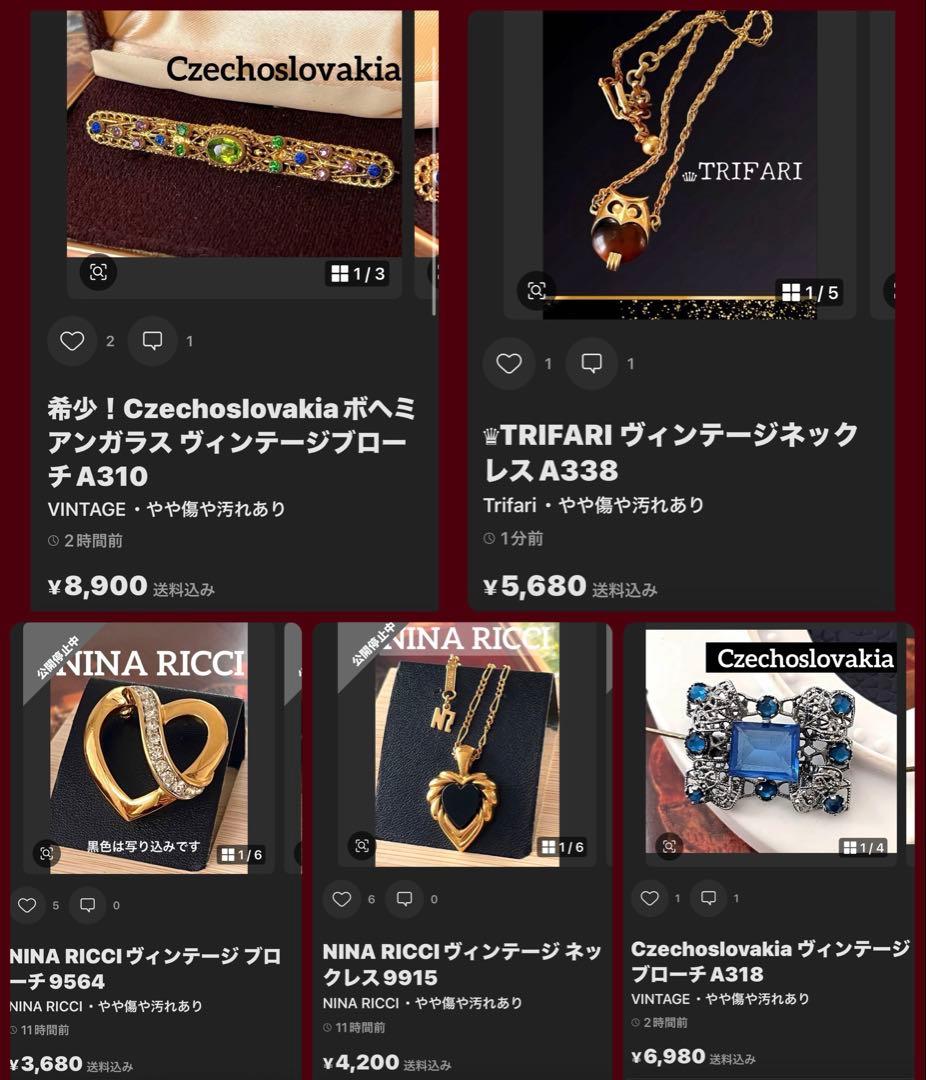Image resolution: width=926 pixels, height=1080 pixels.
Task: Click the image search lens on NINA RICCI necklace 9915
Action: (x=363, y=845)
